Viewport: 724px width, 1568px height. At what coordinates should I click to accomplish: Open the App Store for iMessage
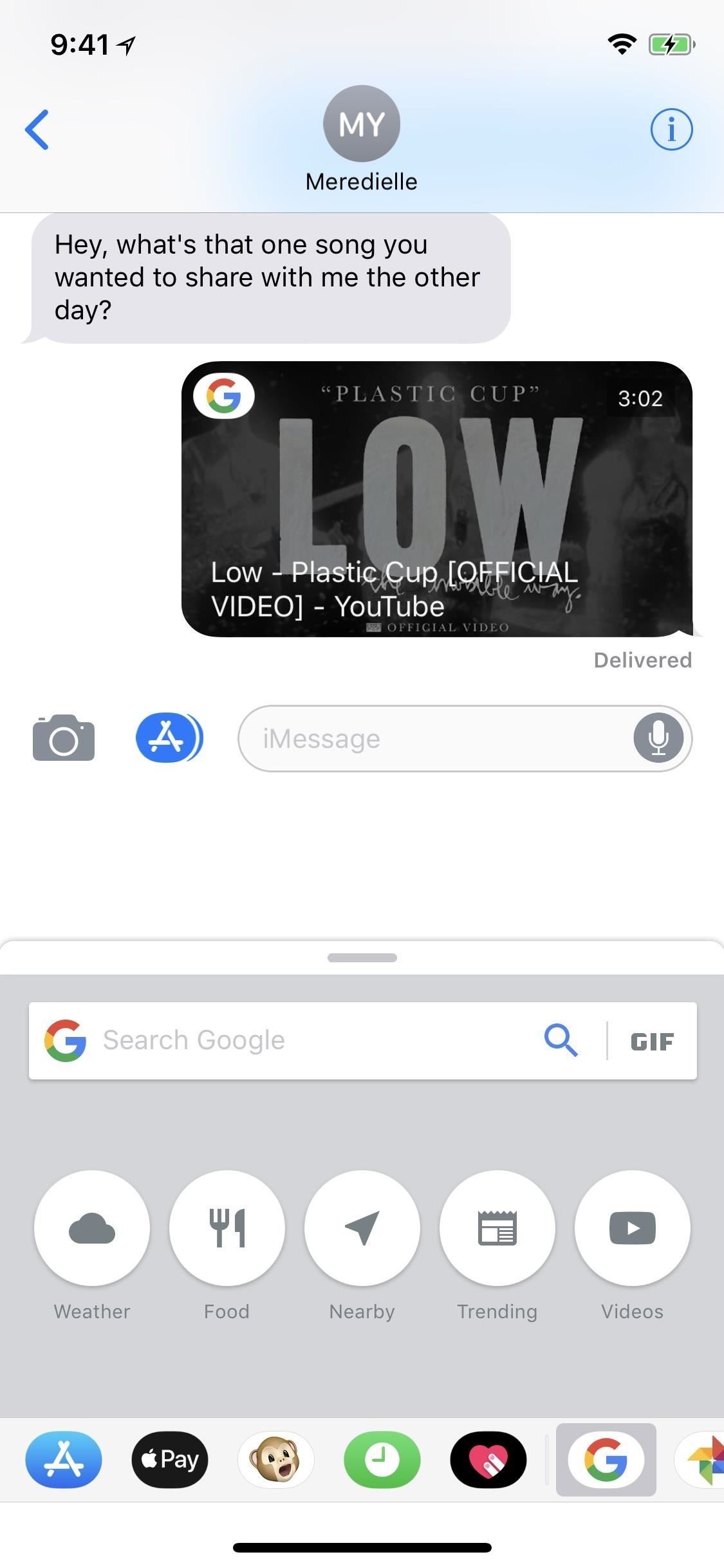(169, 738)
